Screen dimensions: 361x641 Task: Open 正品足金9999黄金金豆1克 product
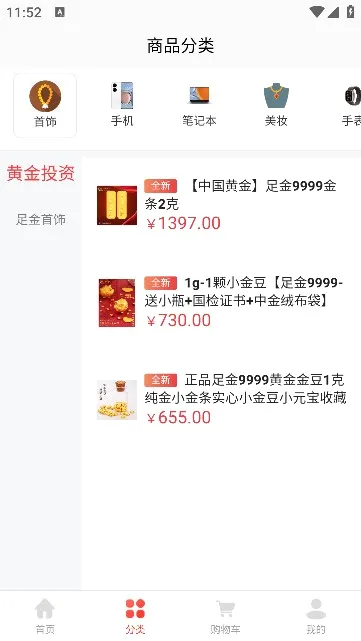pos(221,399)
